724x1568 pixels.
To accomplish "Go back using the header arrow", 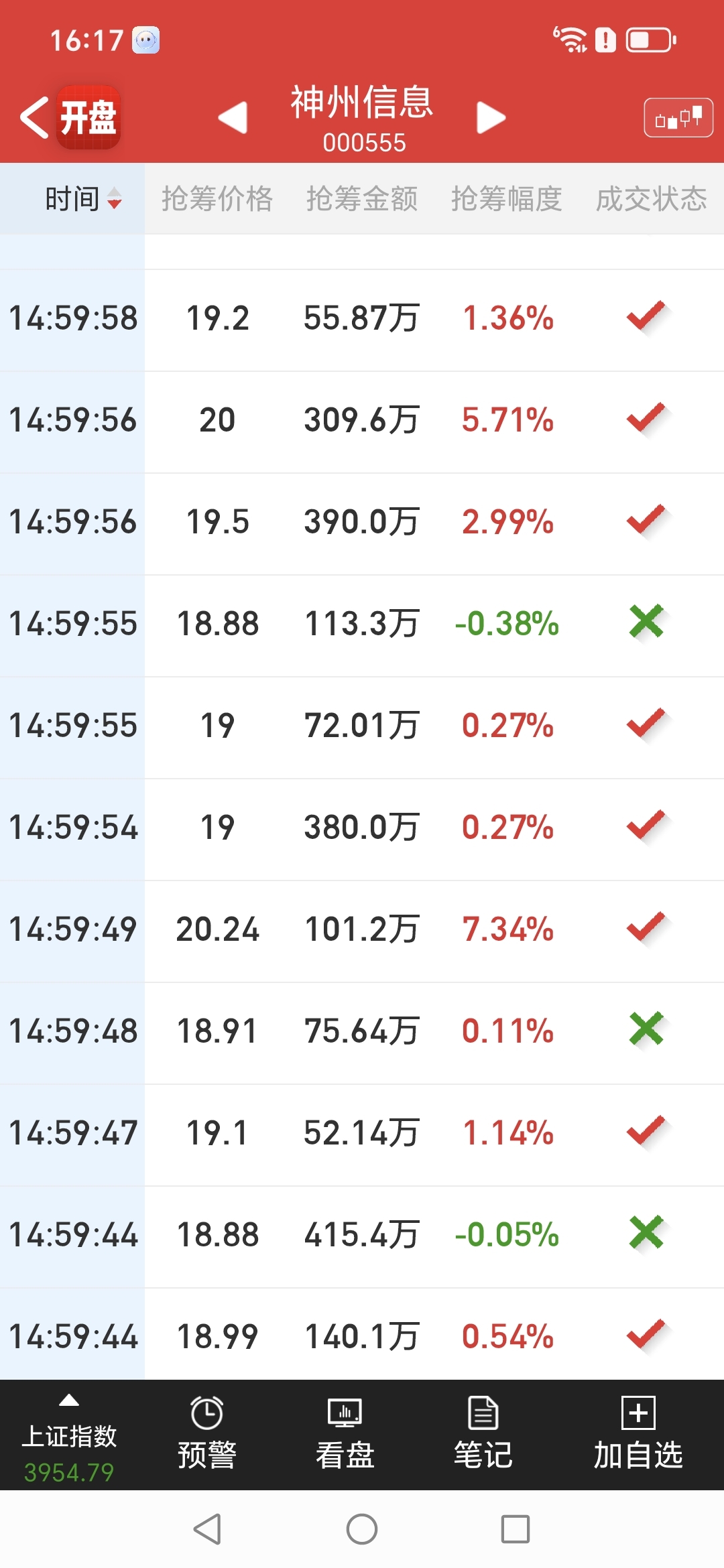I will 35,118.
